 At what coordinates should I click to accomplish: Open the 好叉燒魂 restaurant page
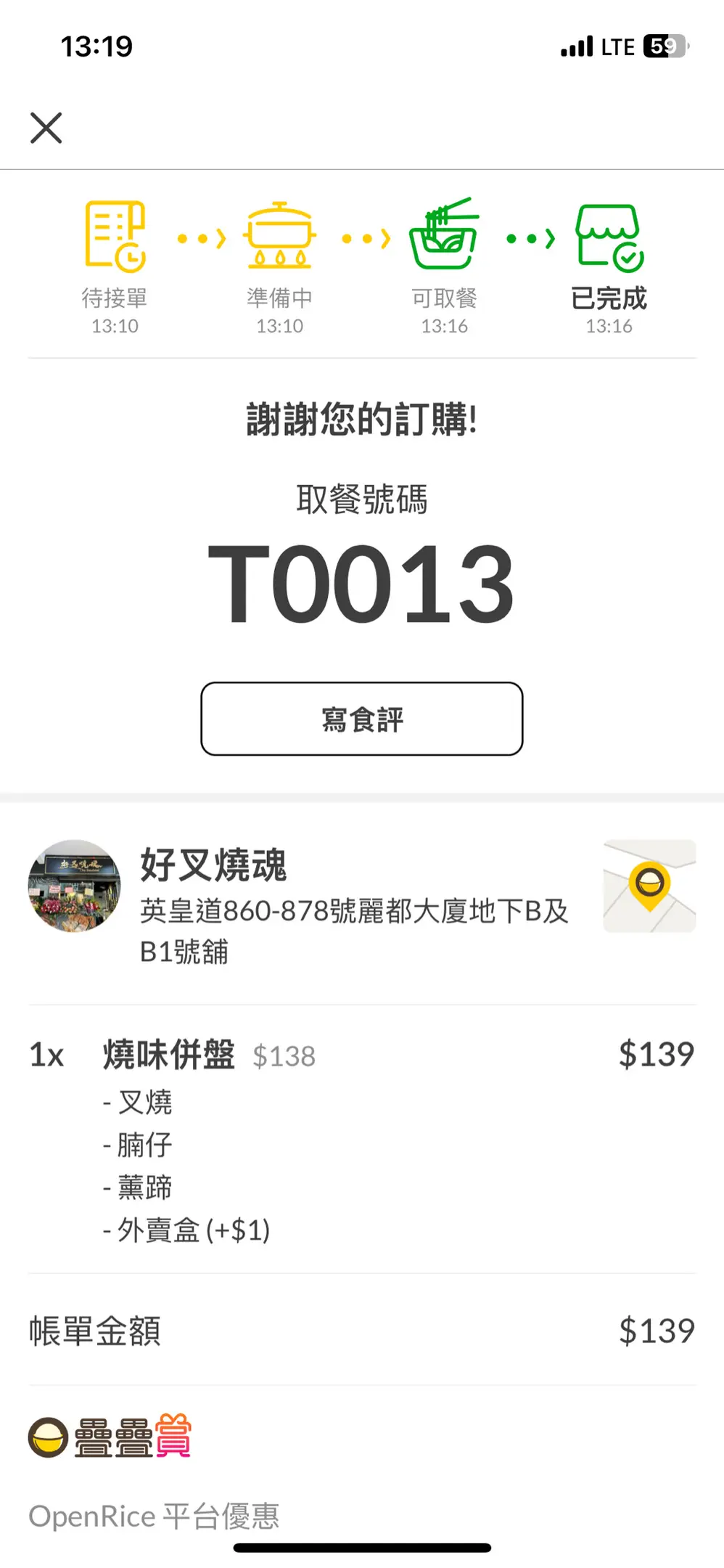click(x=213, y=865)
